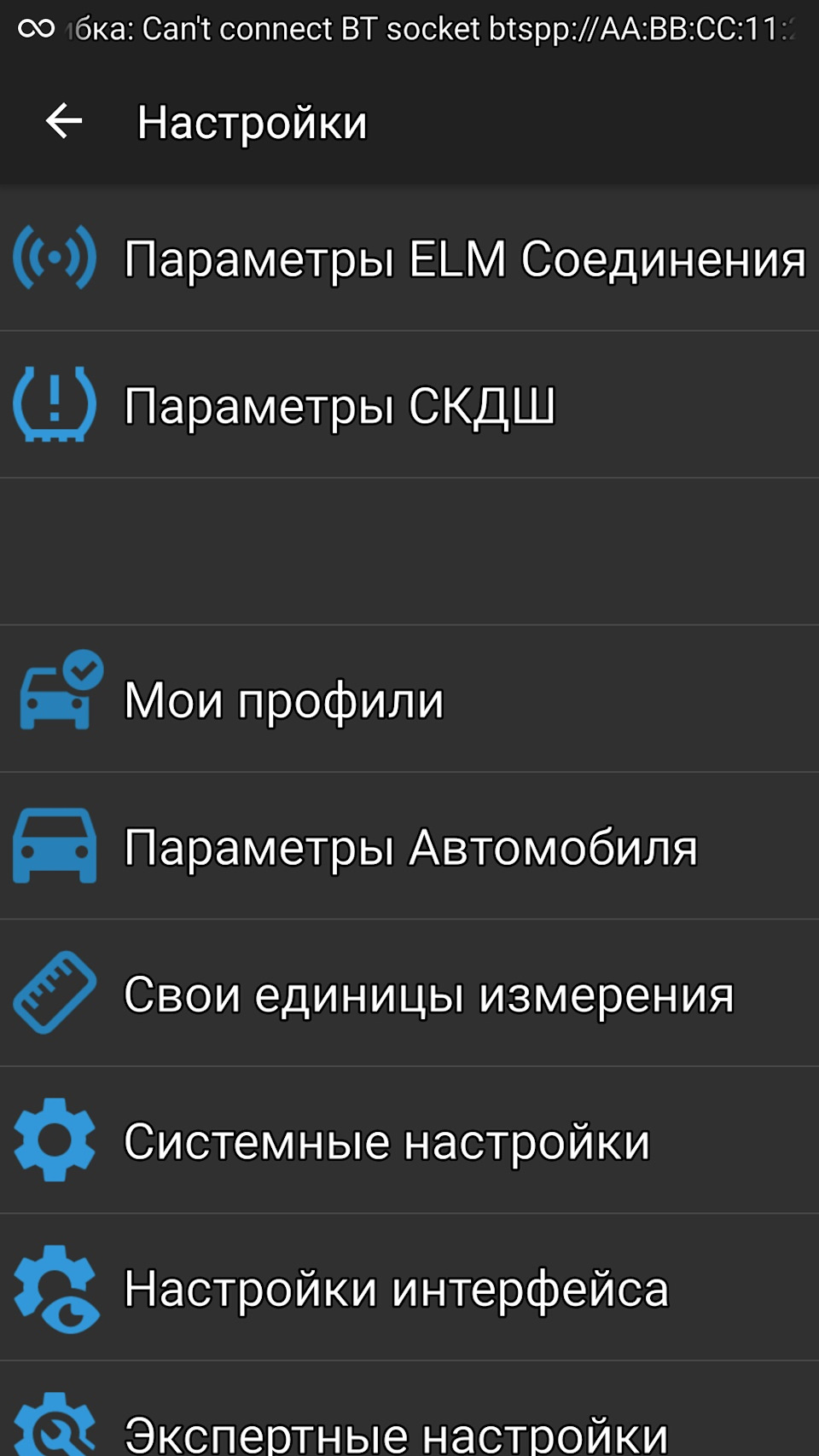Select Свои единицы измерения
The width and height of the screenshot is (819, 1456).
(x=409, y=994)
